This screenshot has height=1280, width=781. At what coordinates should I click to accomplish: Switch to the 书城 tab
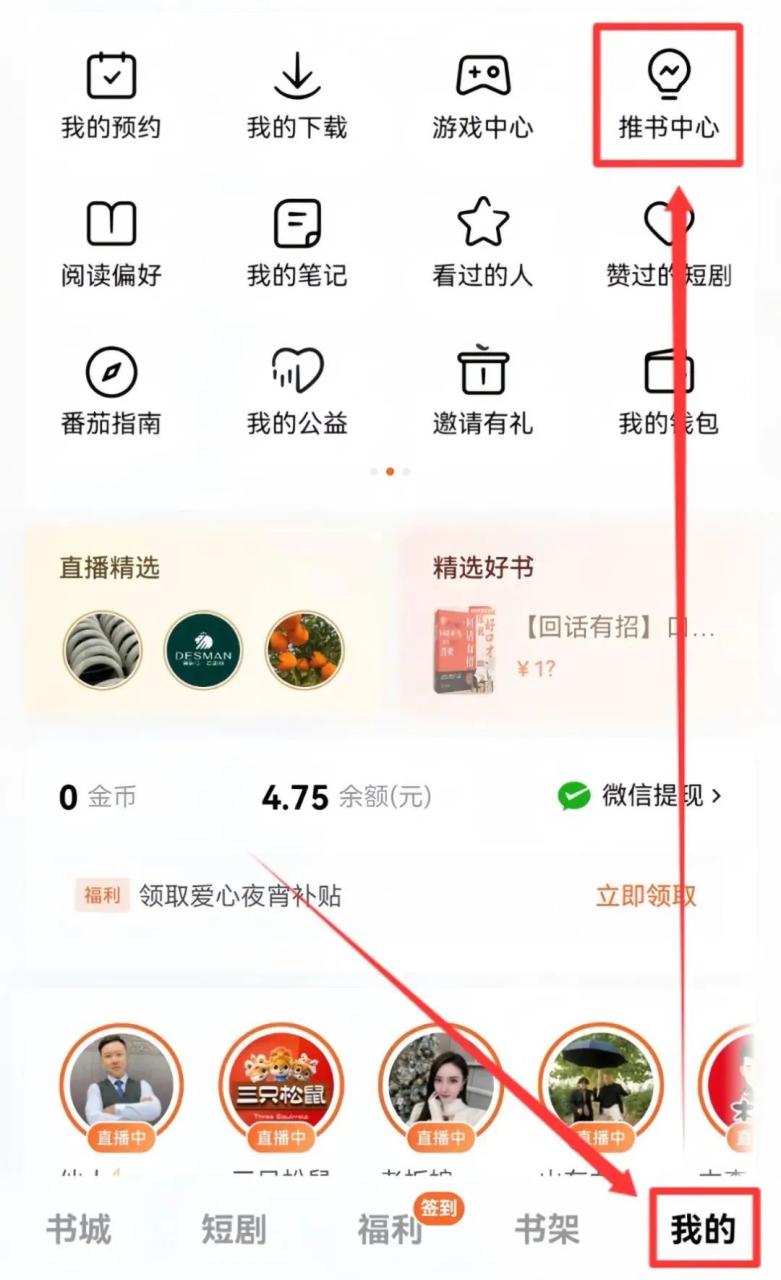78,1229
